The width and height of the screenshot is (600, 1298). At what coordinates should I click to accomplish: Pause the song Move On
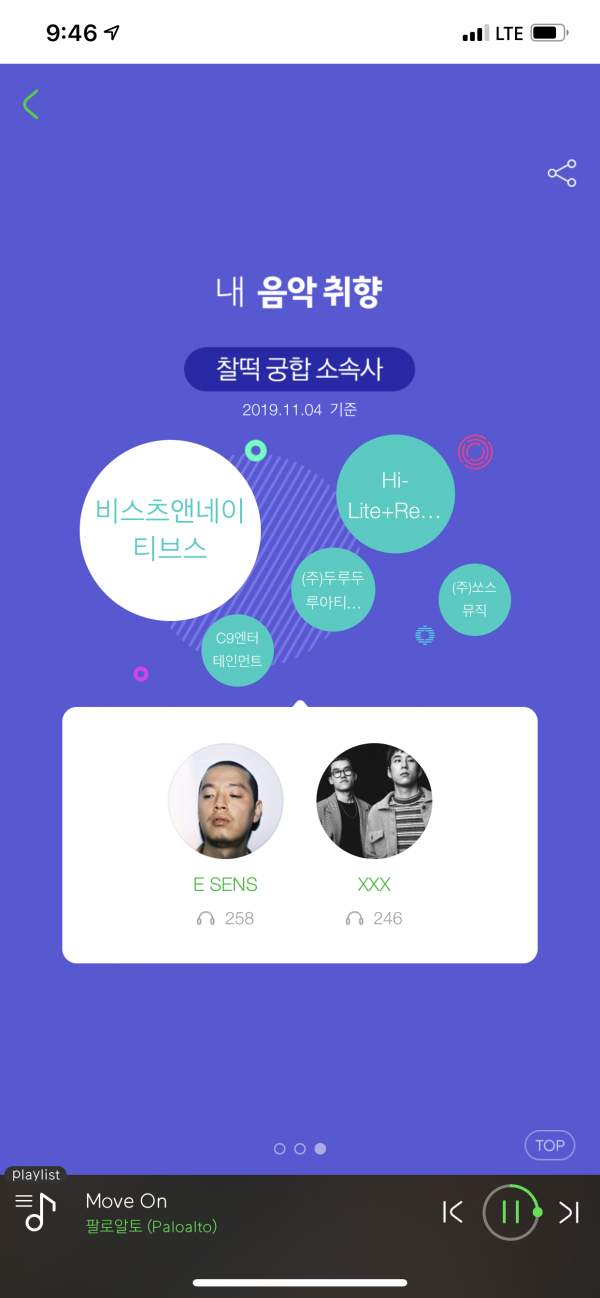pyautogui.click(x=510, y=1212)
